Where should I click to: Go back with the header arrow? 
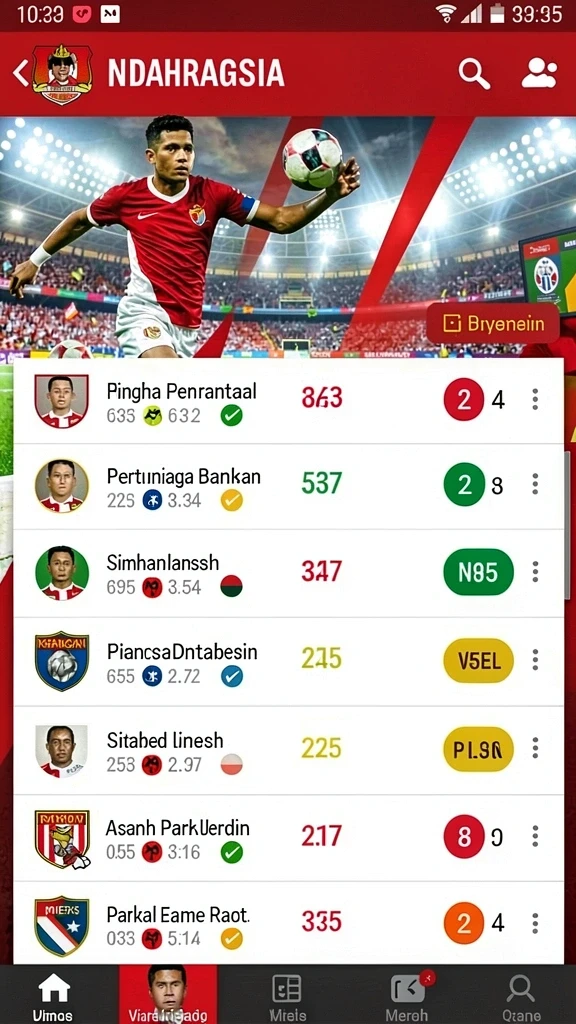point(21,73)
